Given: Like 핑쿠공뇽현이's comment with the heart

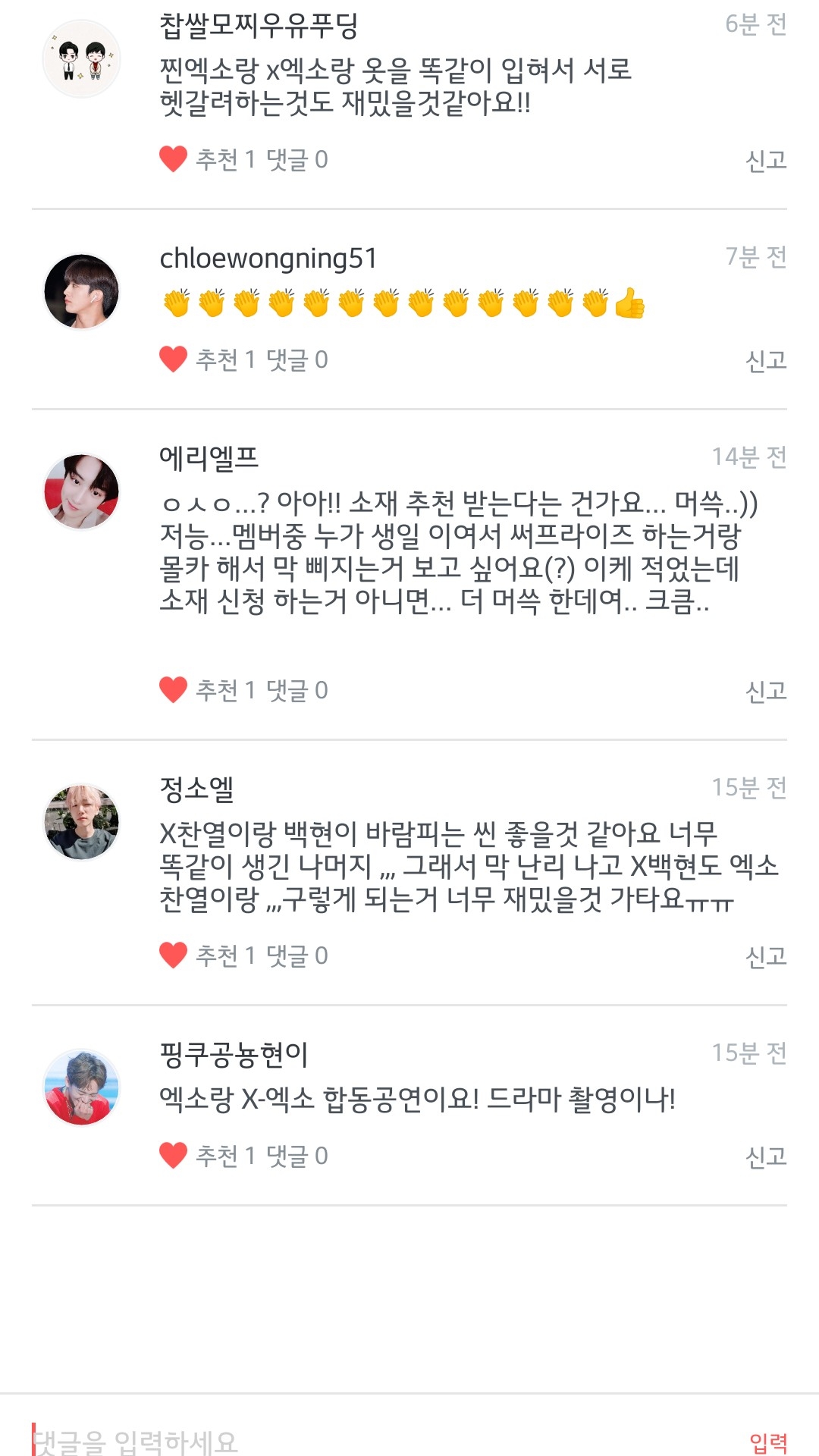Looking at the screenshot, I should tap(173, 1156).
